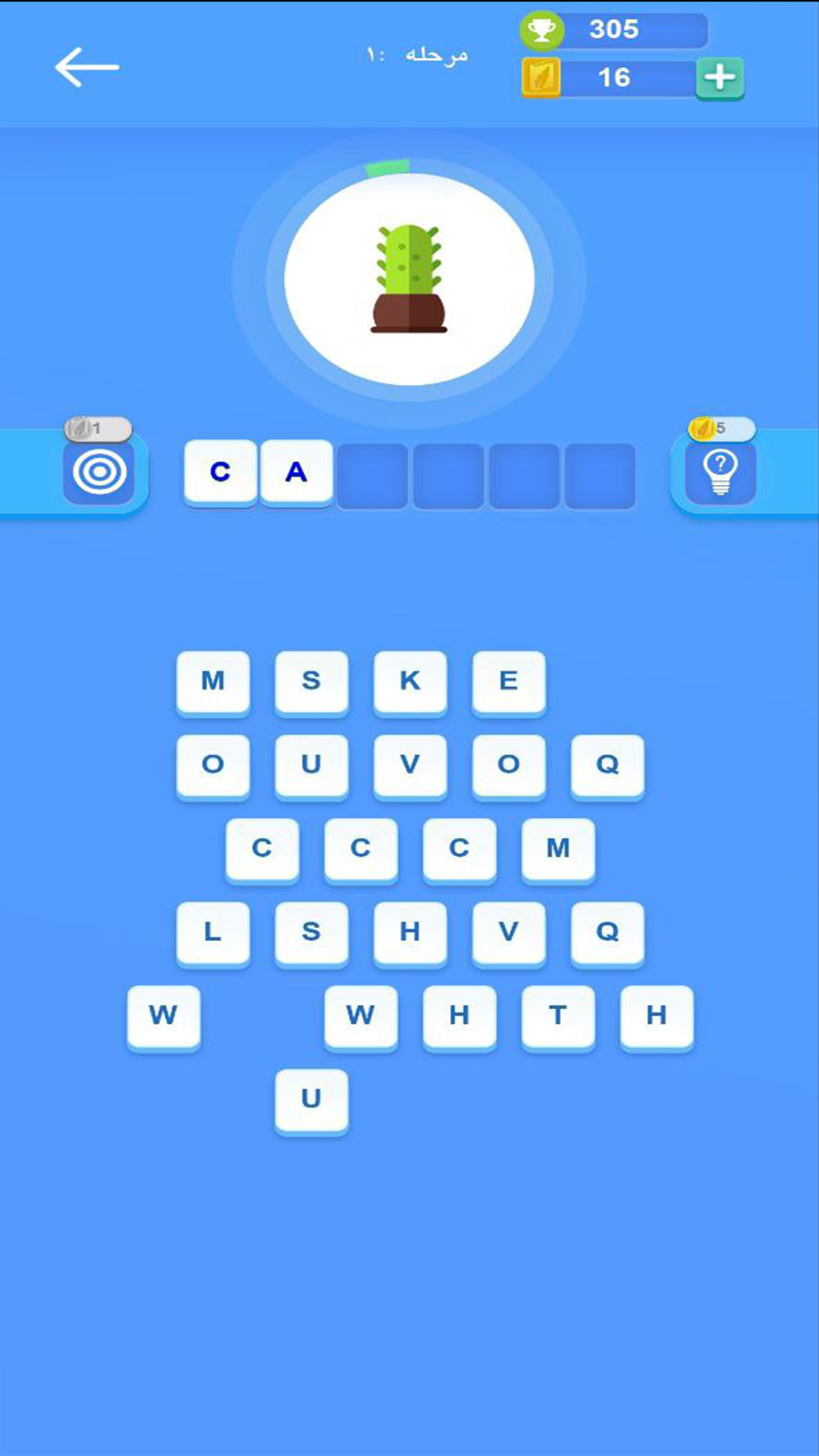Screen dimensions: 819x1456
Task: Remove the placed letter A from the answer
Action: click(297, 472)
